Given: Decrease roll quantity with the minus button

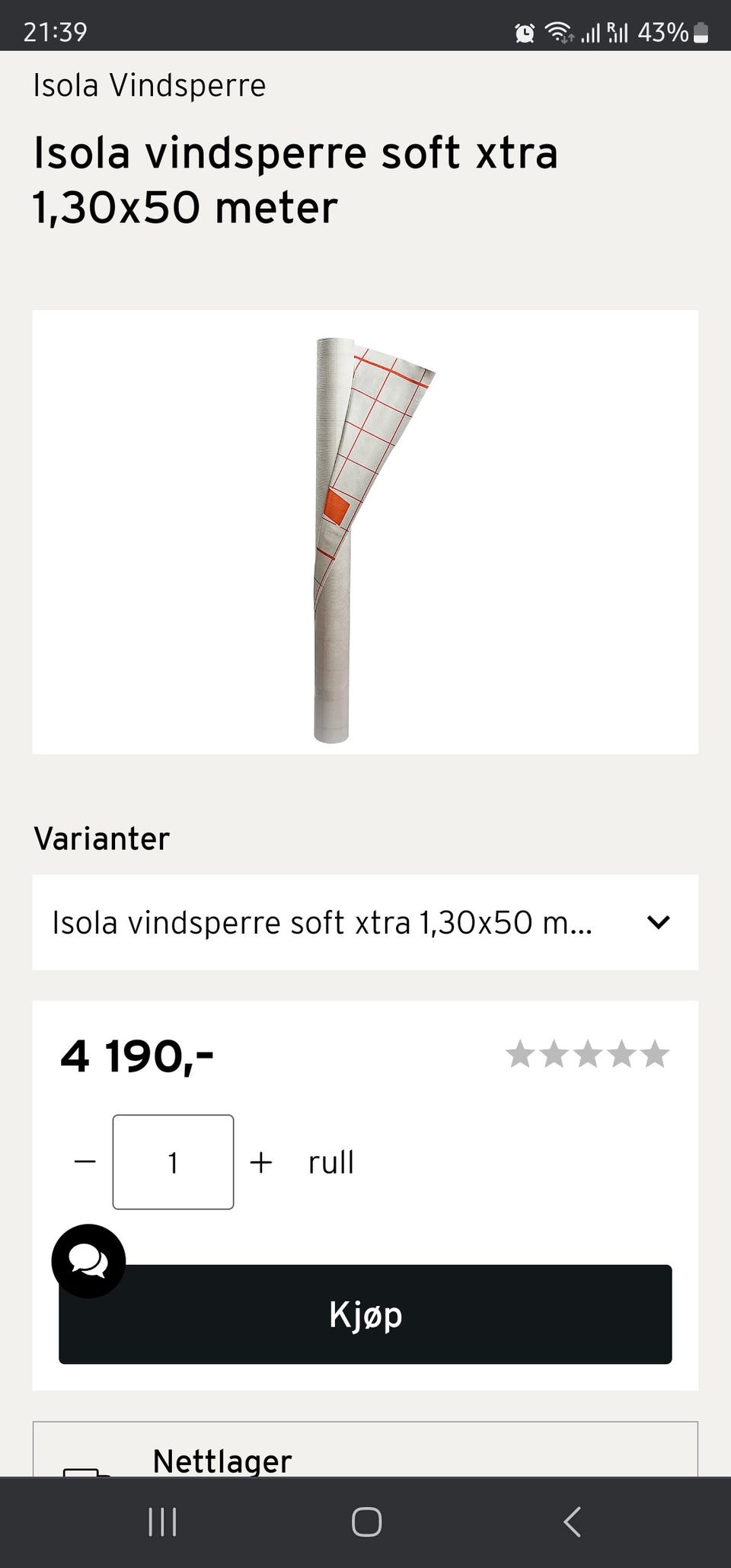Looking at the screenshot, I should click(85, 1162).
